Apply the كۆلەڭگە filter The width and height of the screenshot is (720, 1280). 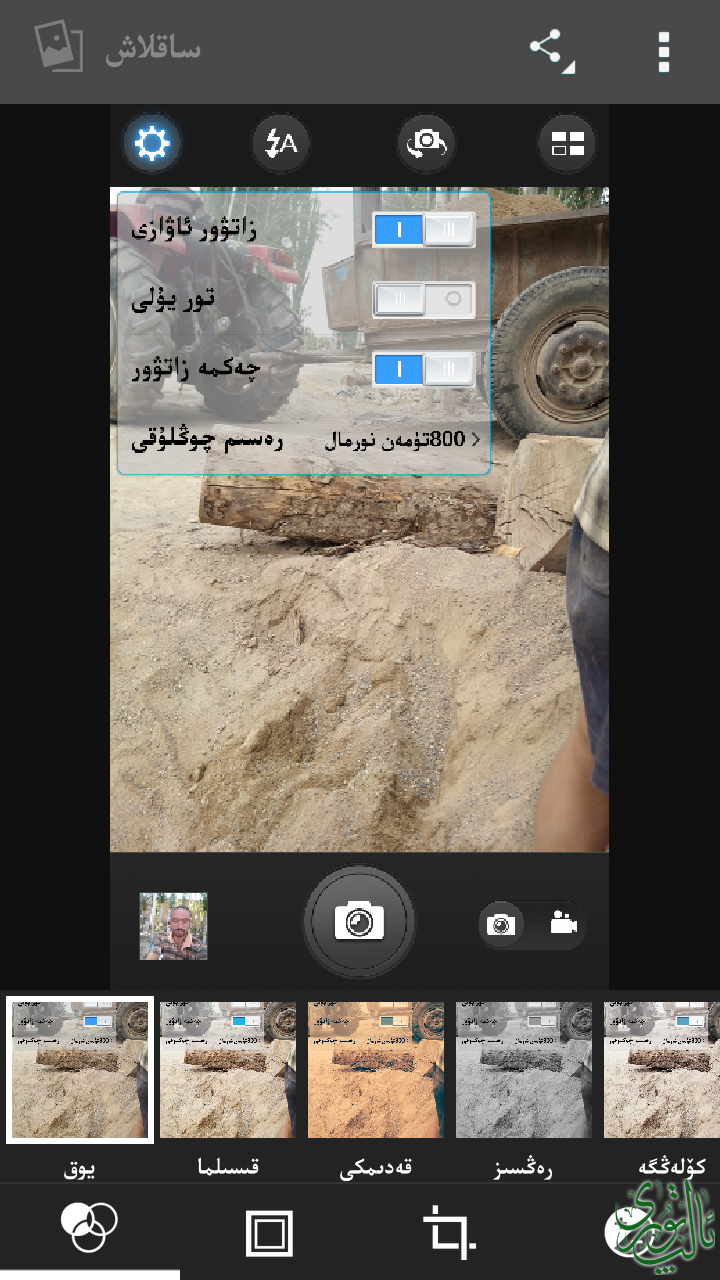coord(664,1070)
